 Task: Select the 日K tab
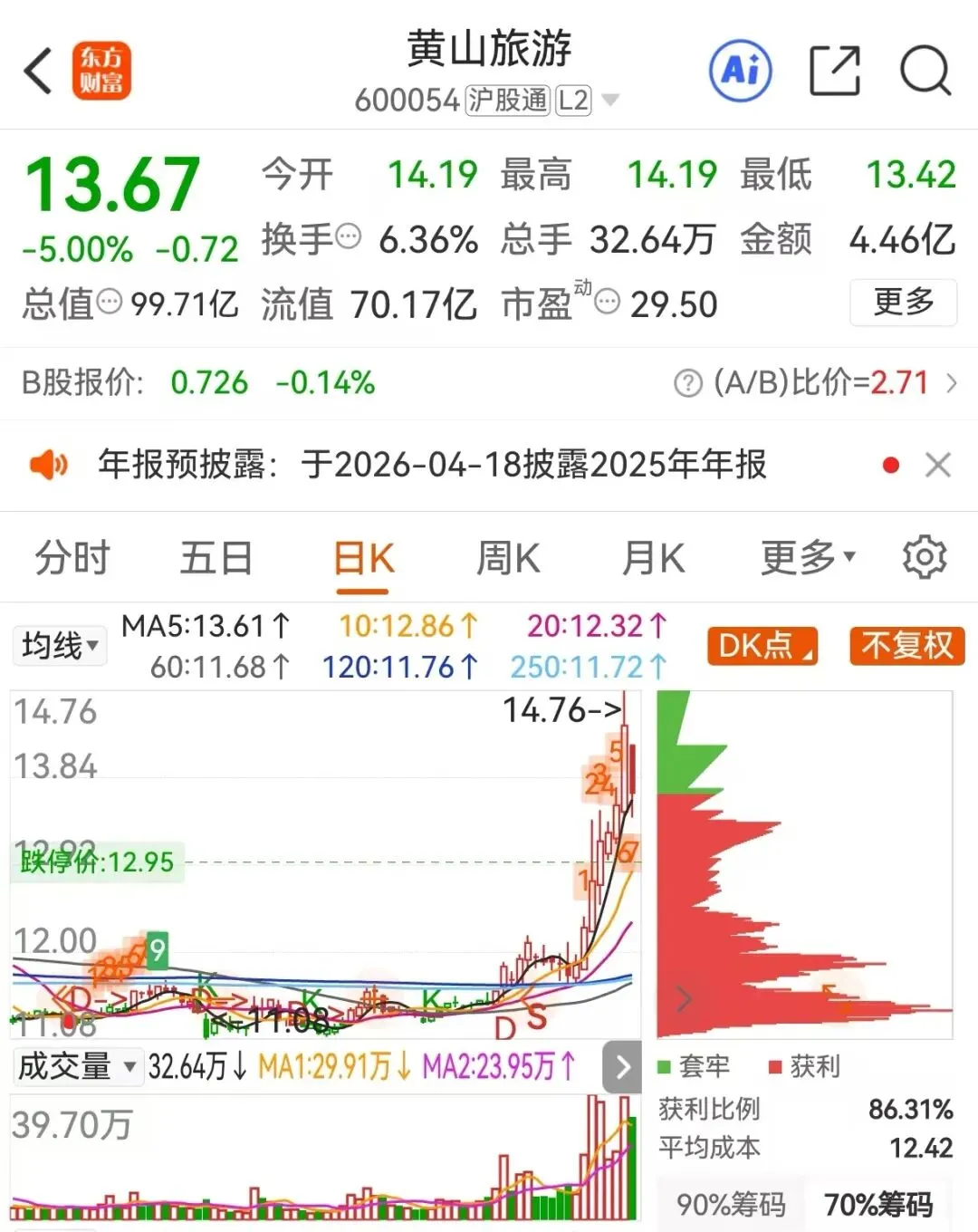point(363,559)
